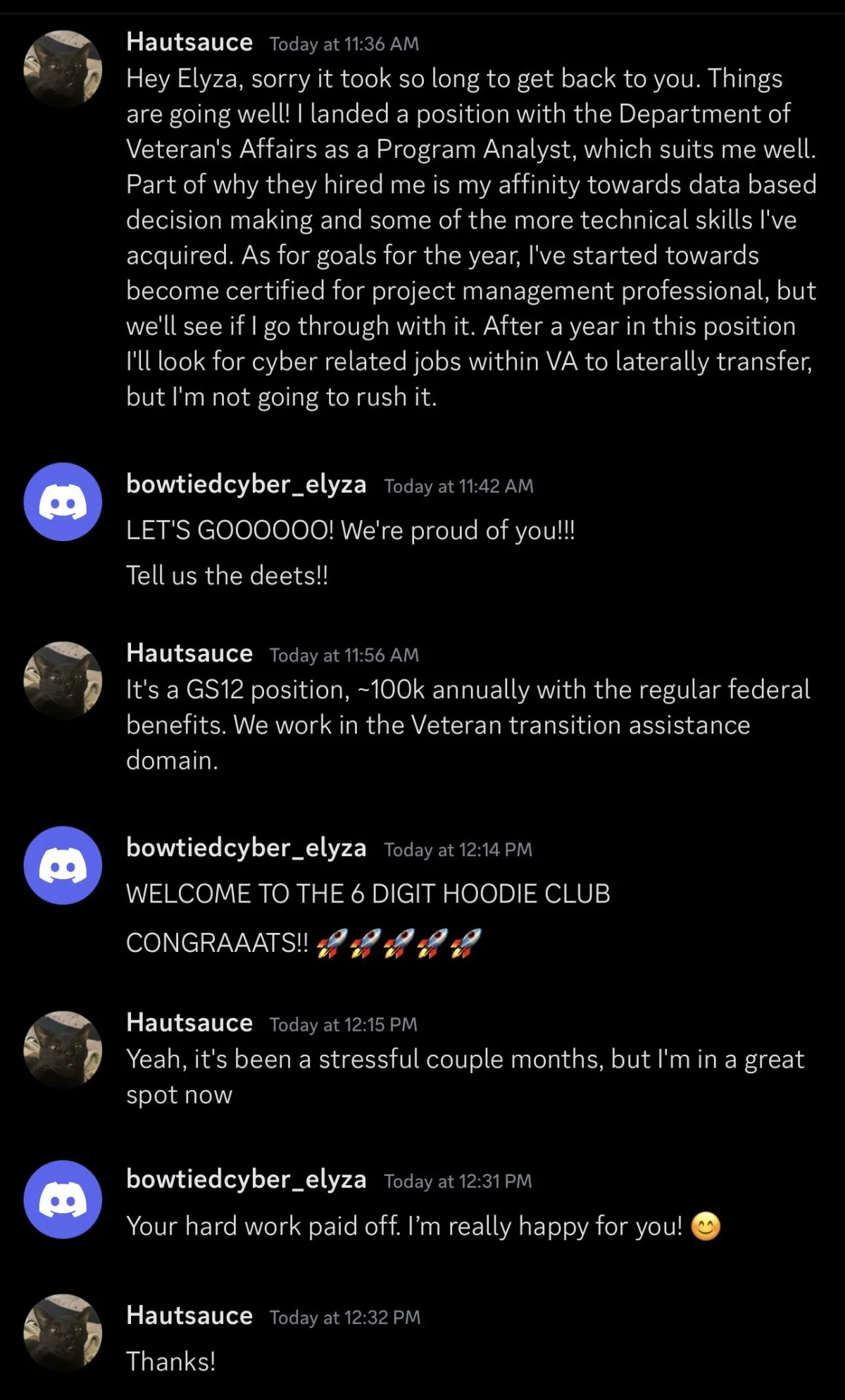Open bowtiedcyber_elyza's avatar on the 11:42 AM message
Viewport: 845px width, 1400px height.
click(x=63, y=502)
